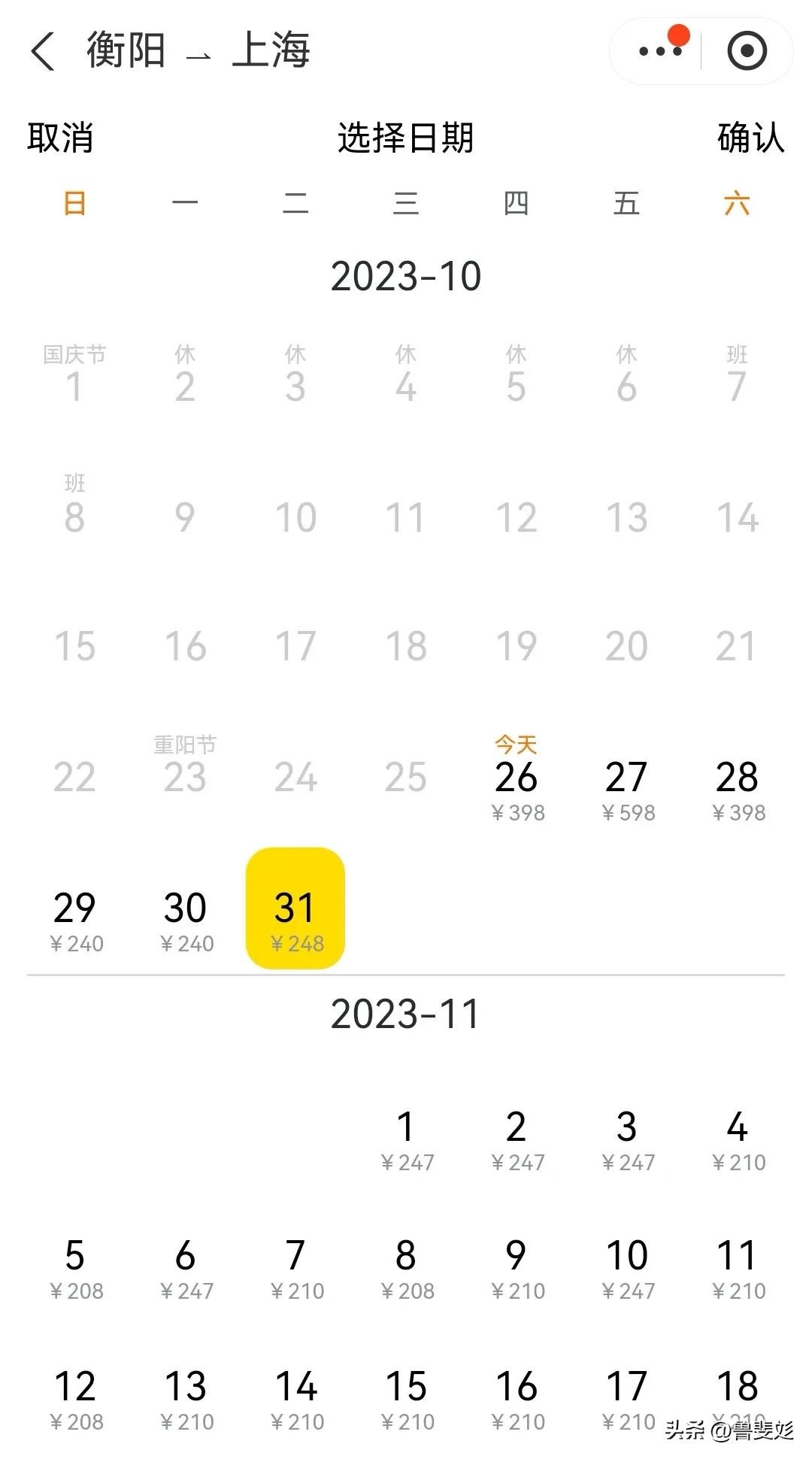Tap the highlighted October 31 date
Viewport: 812px width, 1459px height.
pos(295,908)
